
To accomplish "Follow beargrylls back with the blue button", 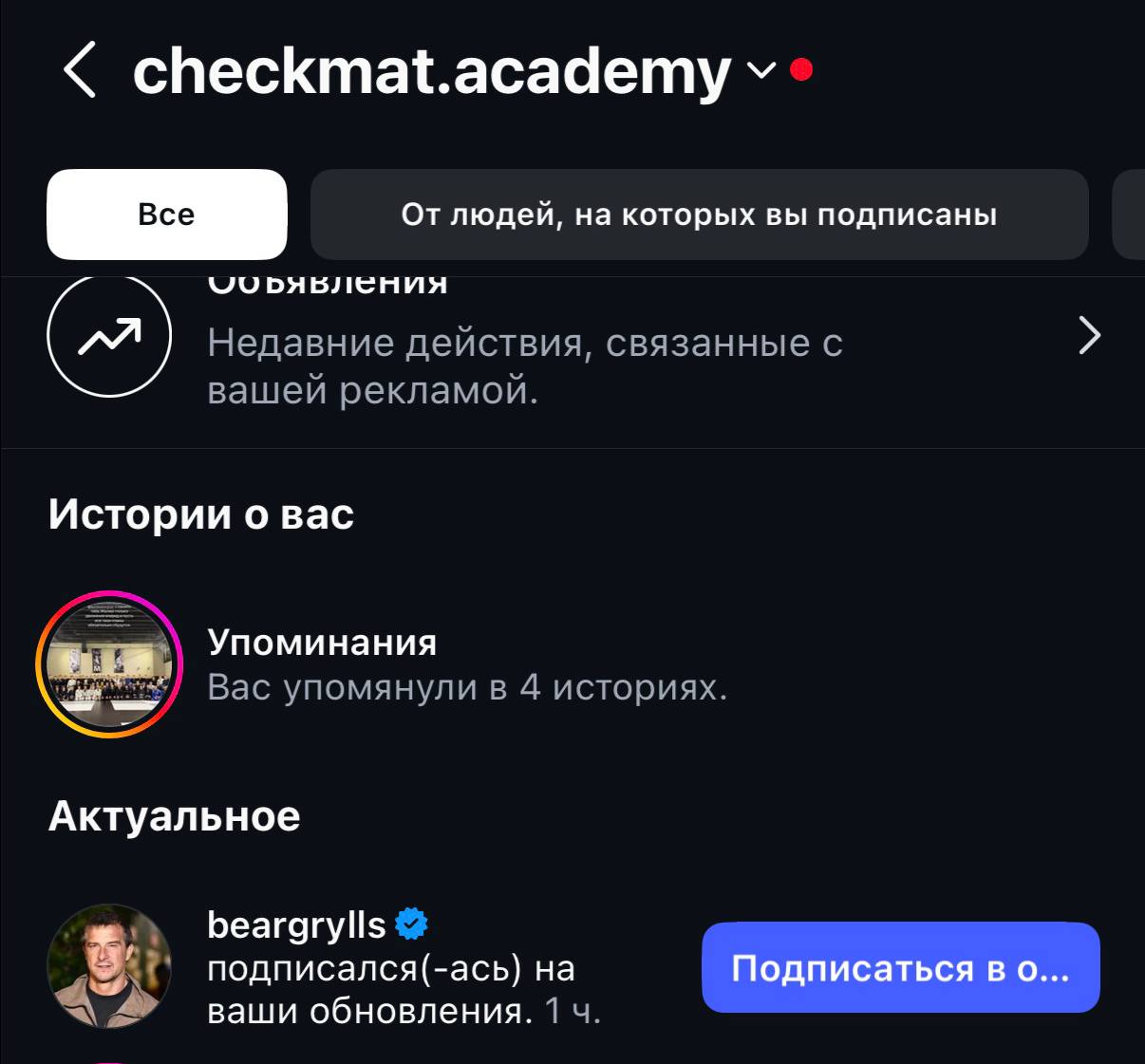I will tap(900, 967).
